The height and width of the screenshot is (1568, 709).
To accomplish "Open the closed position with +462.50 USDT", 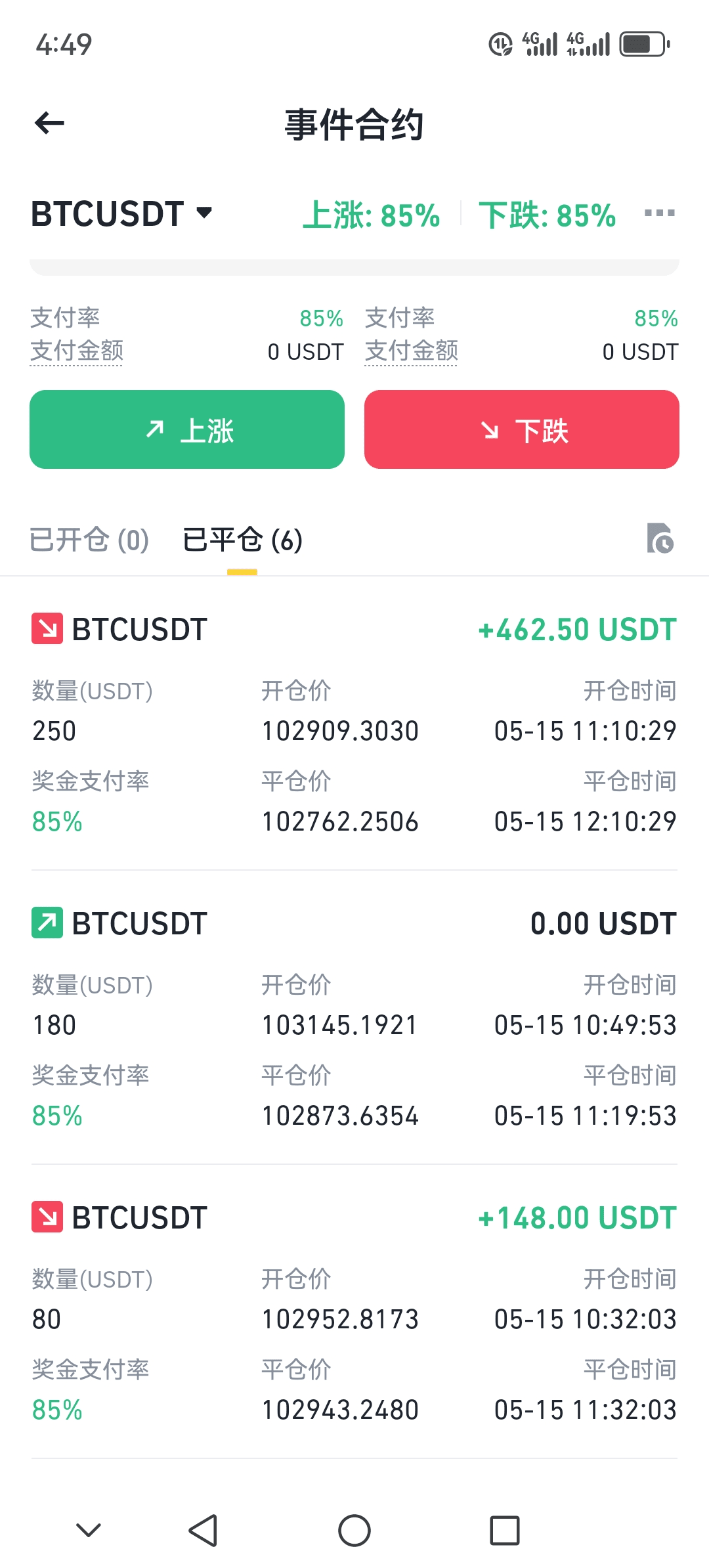I will [354, 724].
